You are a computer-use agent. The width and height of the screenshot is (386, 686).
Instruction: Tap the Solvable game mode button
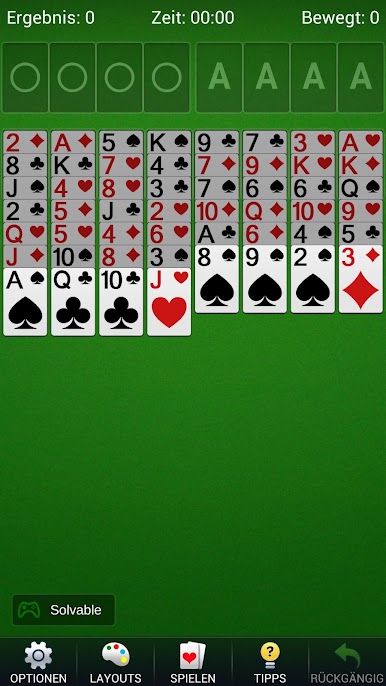pyautogui.click(x=63, y=610)
